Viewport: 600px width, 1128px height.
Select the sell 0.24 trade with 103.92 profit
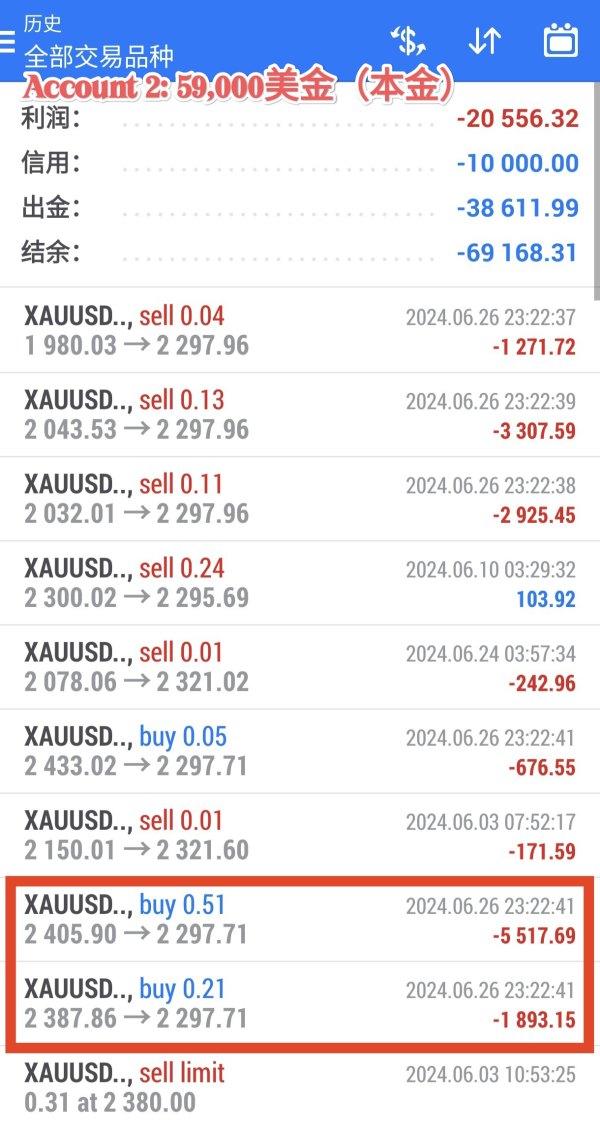300,583
